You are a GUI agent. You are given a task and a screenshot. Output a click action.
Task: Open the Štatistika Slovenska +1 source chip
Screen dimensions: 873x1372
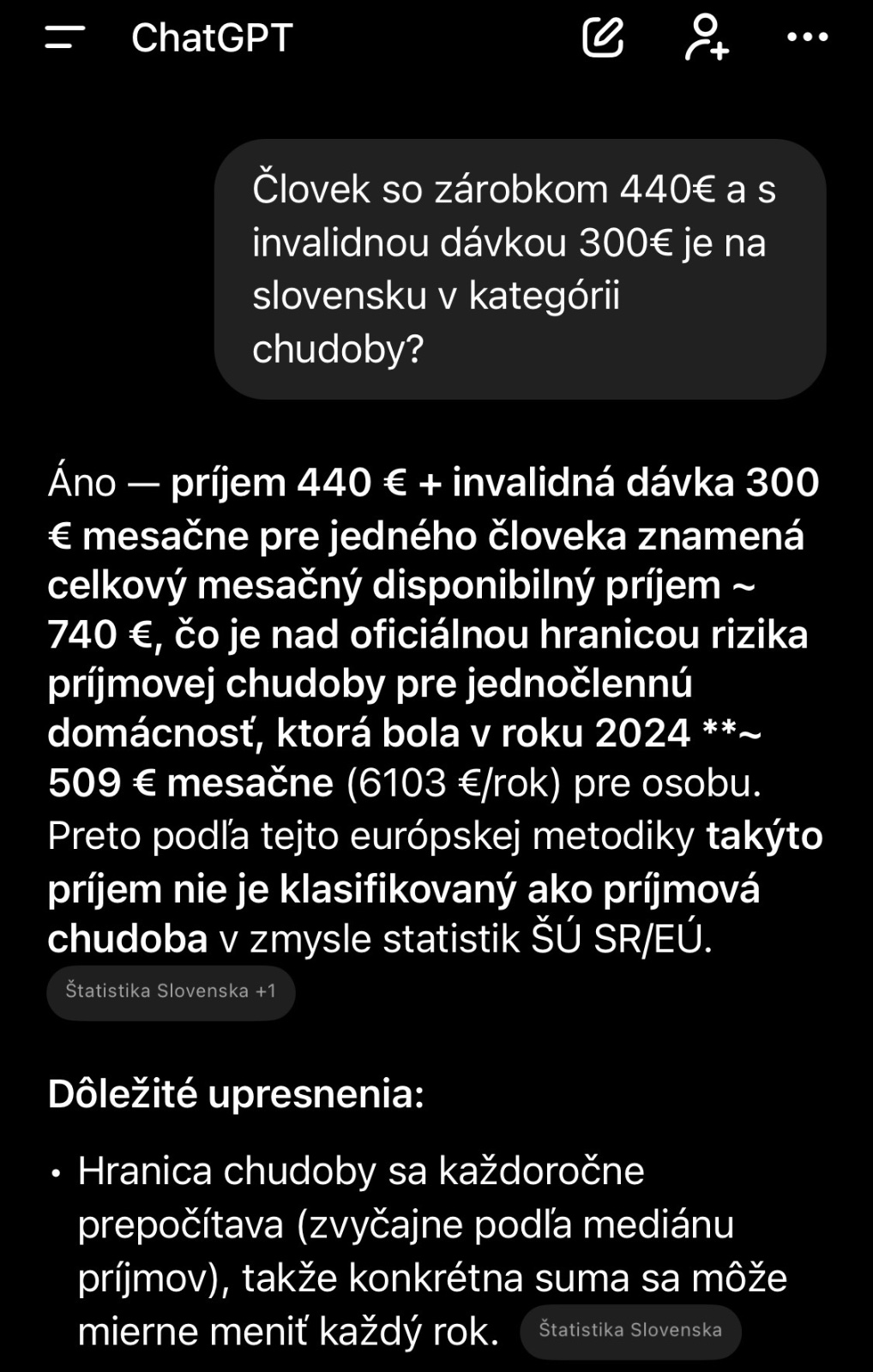click(171, 991)
